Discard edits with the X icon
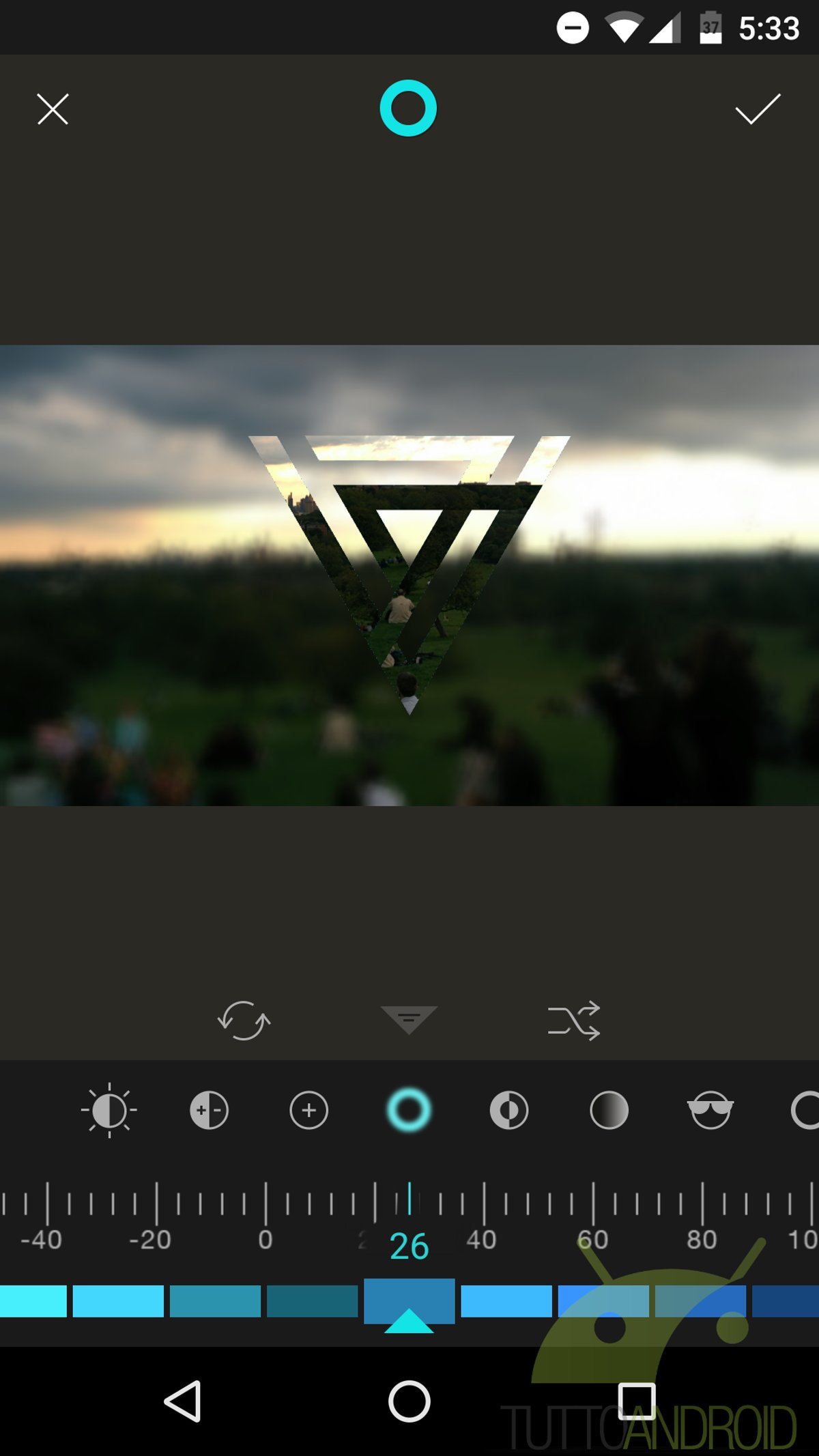Viewport: 819px width, 1456px height. point(53,109)
